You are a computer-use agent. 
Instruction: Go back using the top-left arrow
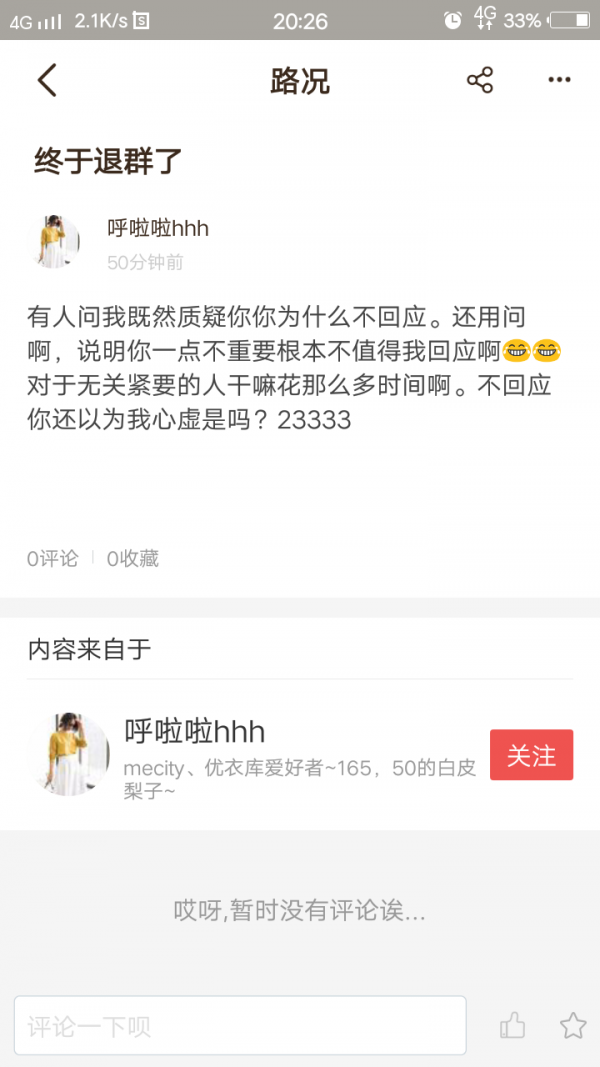[47, 80]
